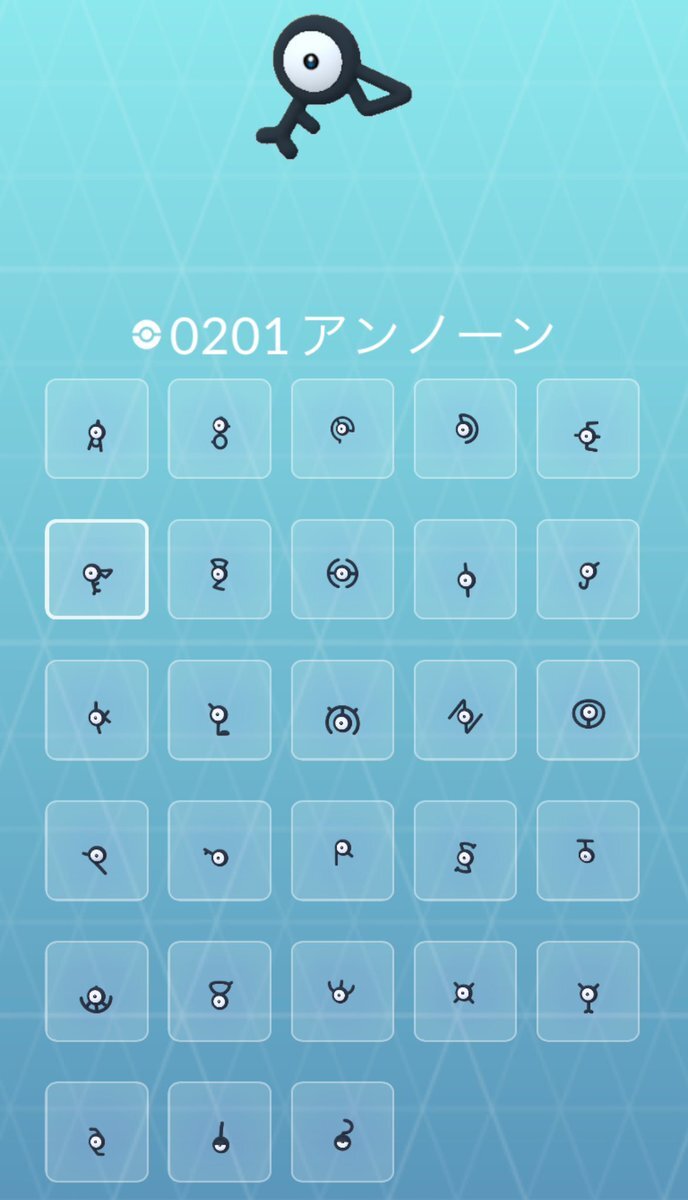Show the exclamation mark Unown form

pyautogui.click(x=219, y=1132)
